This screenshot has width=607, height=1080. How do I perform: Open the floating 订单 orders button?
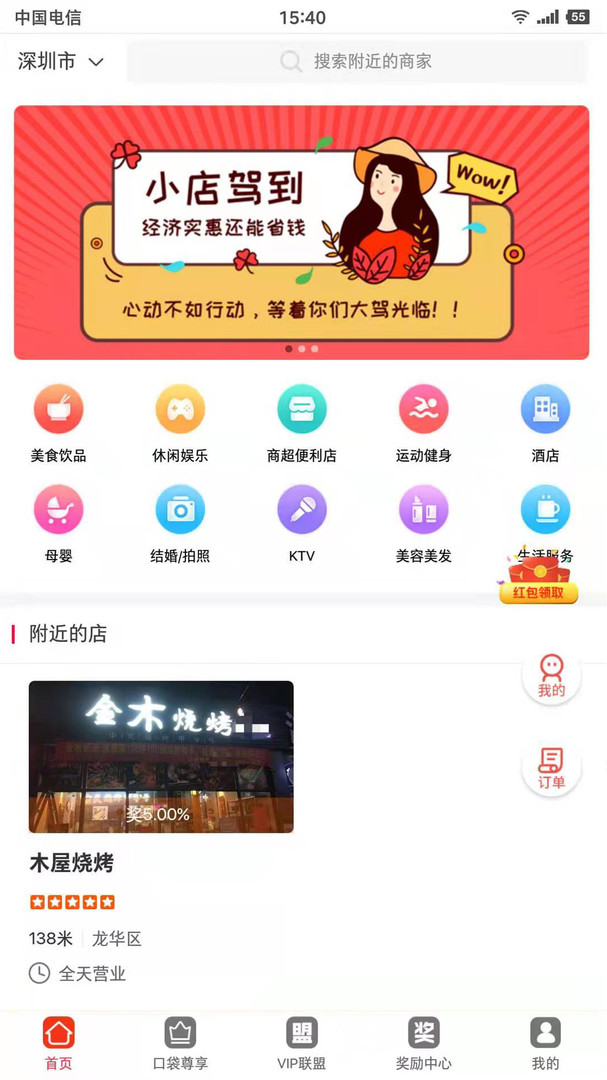(x=551, y=768)
